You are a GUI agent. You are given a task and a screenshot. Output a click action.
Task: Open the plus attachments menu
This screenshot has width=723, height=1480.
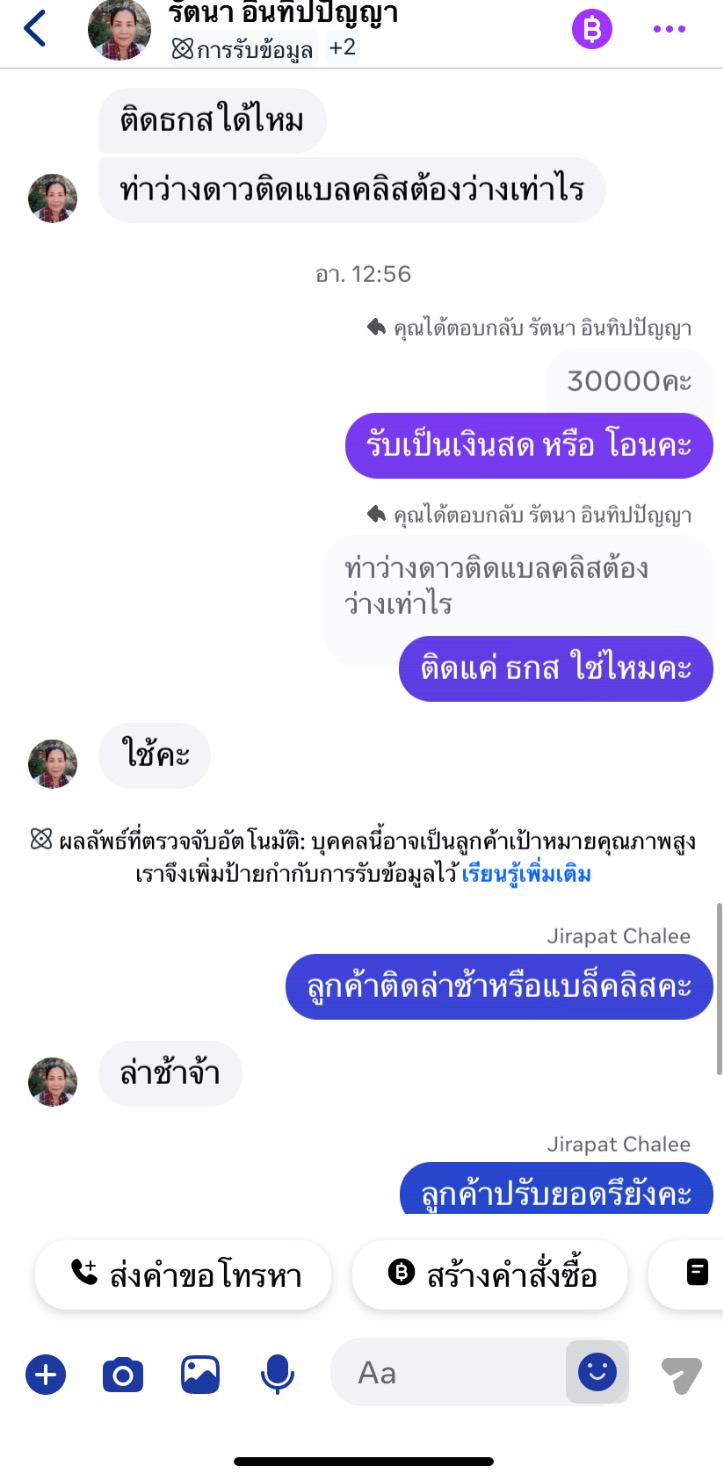point(45,1374)
